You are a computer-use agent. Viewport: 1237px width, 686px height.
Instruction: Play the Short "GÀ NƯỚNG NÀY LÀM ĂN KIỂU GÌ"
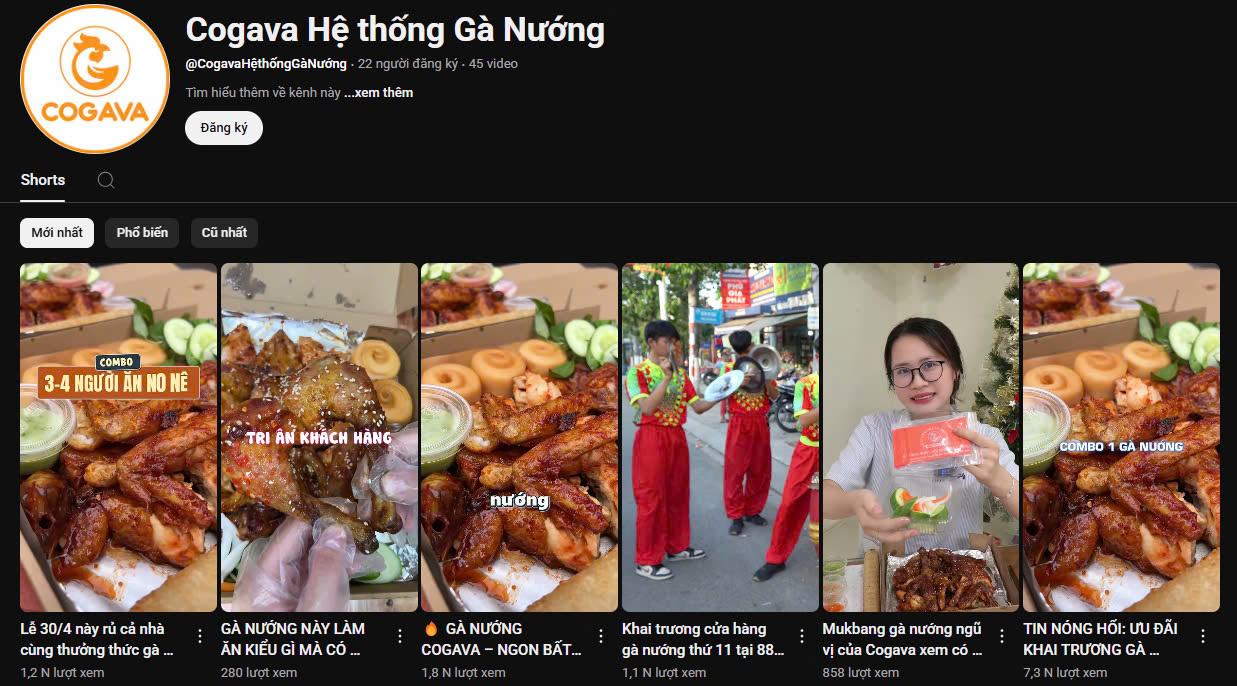[x=319, y=437]
